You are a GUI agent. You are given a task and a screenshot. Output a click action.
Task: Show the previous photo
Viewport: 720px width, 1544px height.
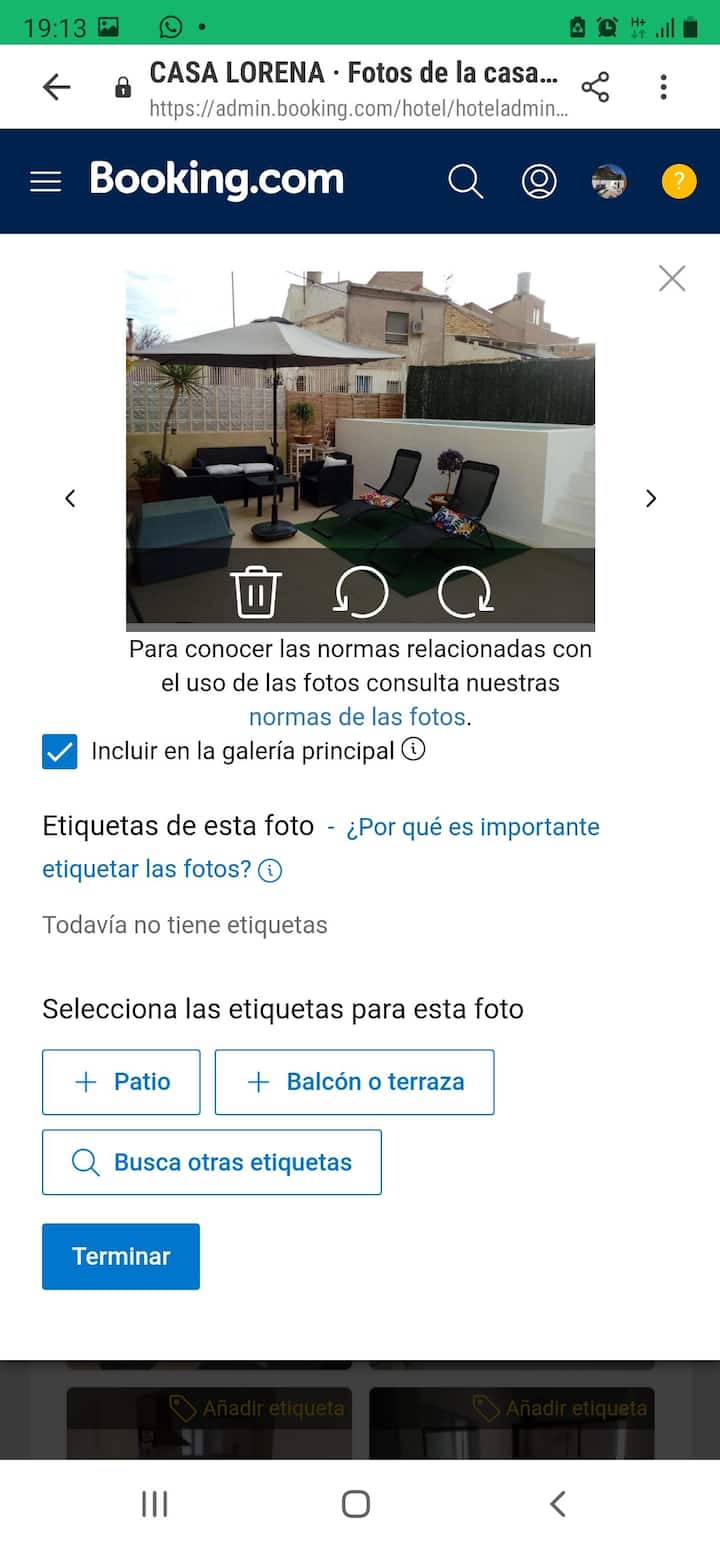(x=70, y=498)
